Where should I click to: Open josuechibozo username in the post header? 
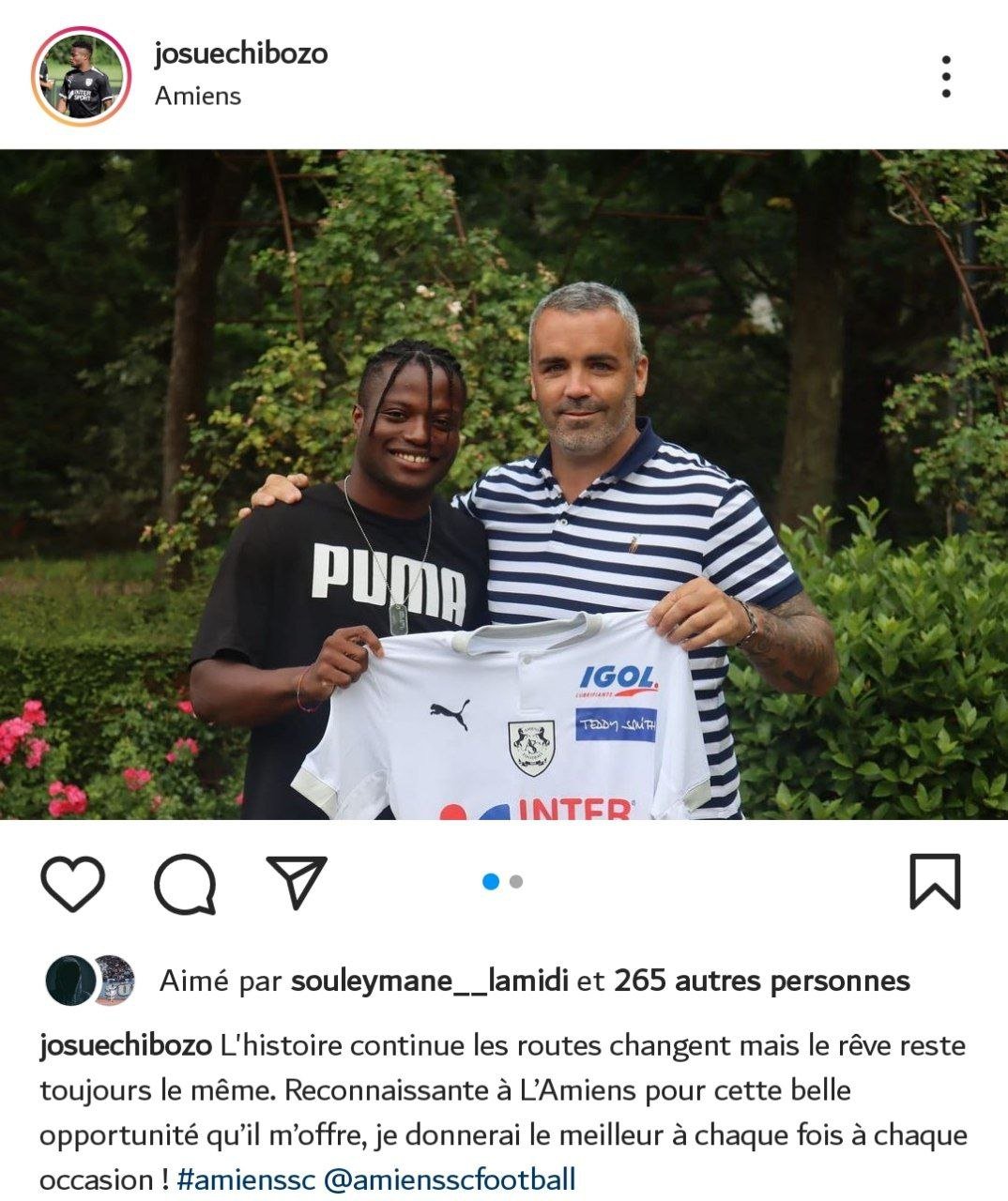tap(241, 53)
